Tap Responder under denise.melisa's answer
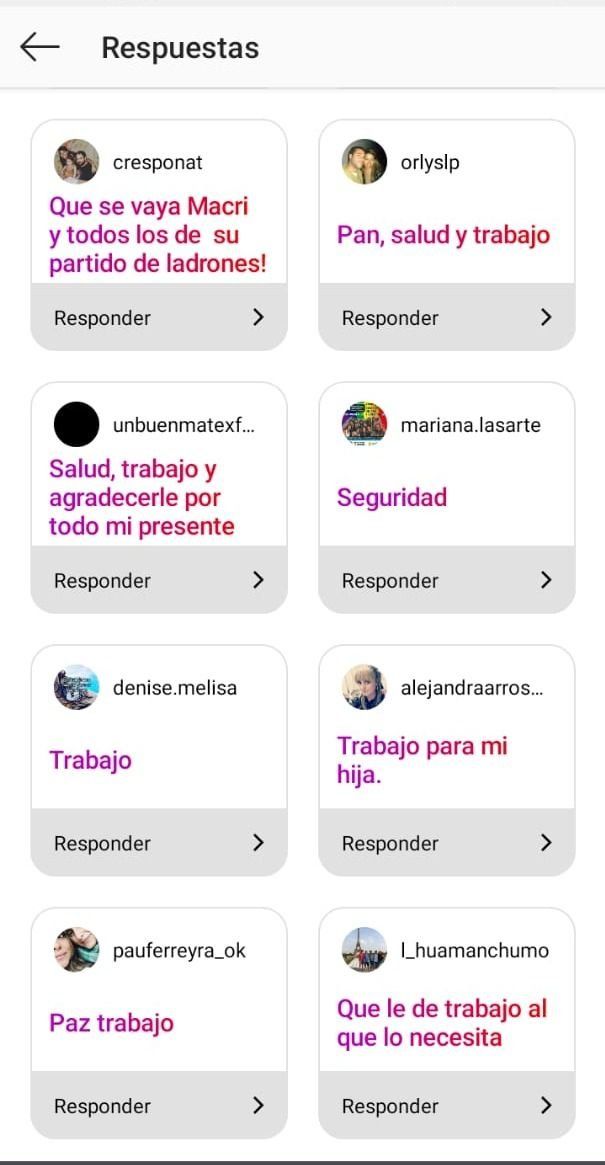This screenshot has width=605, height=1165. point(159,844)
